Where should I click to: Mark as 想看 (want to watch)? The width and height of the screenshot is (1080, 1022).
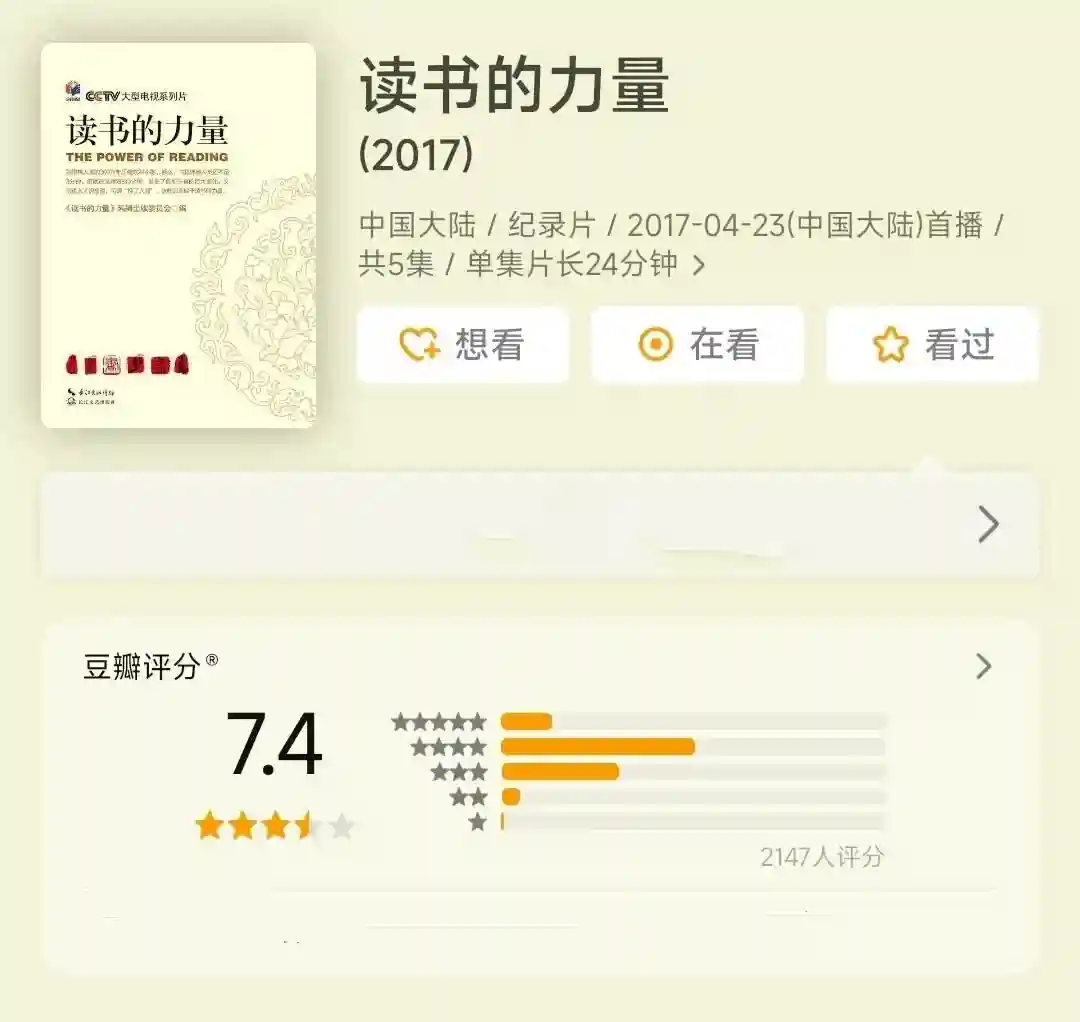point(463,345)
